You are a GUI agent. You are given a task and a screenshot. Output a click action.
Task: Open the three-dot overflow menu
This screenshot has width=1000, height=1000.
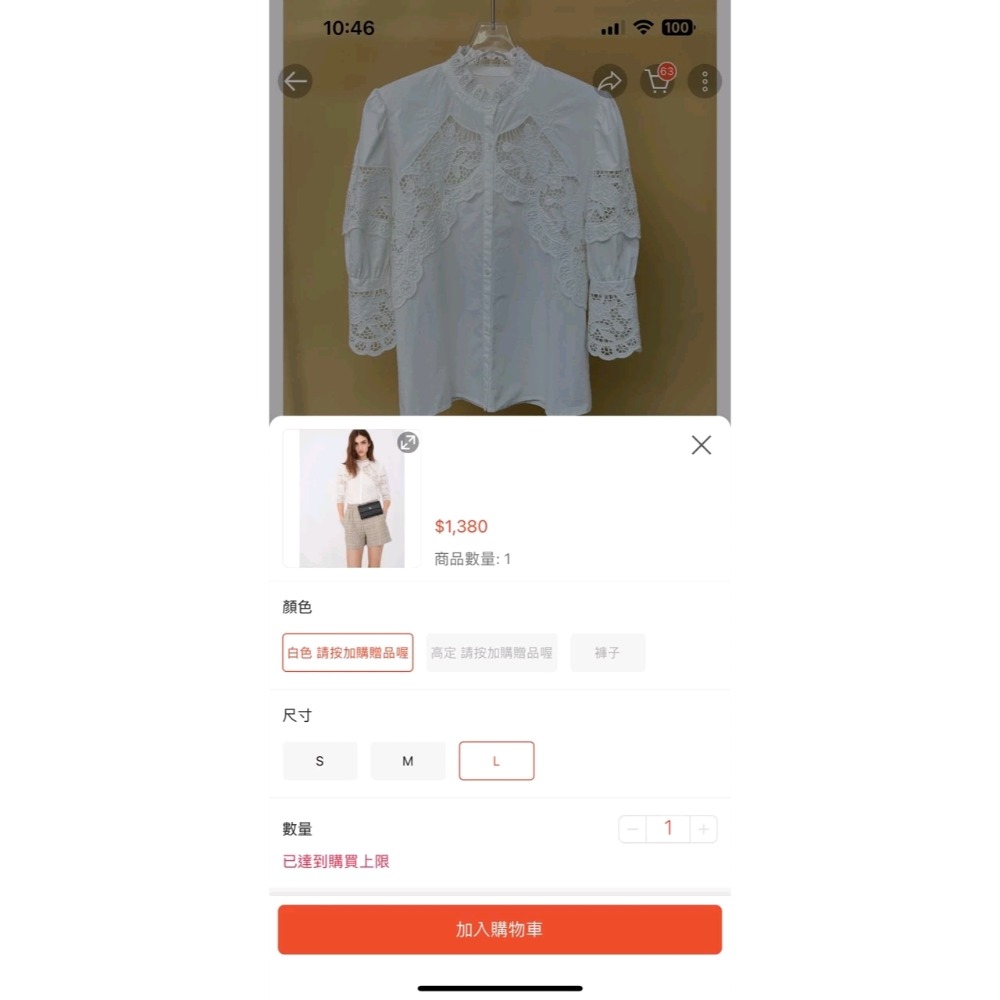tap(705, 81)
